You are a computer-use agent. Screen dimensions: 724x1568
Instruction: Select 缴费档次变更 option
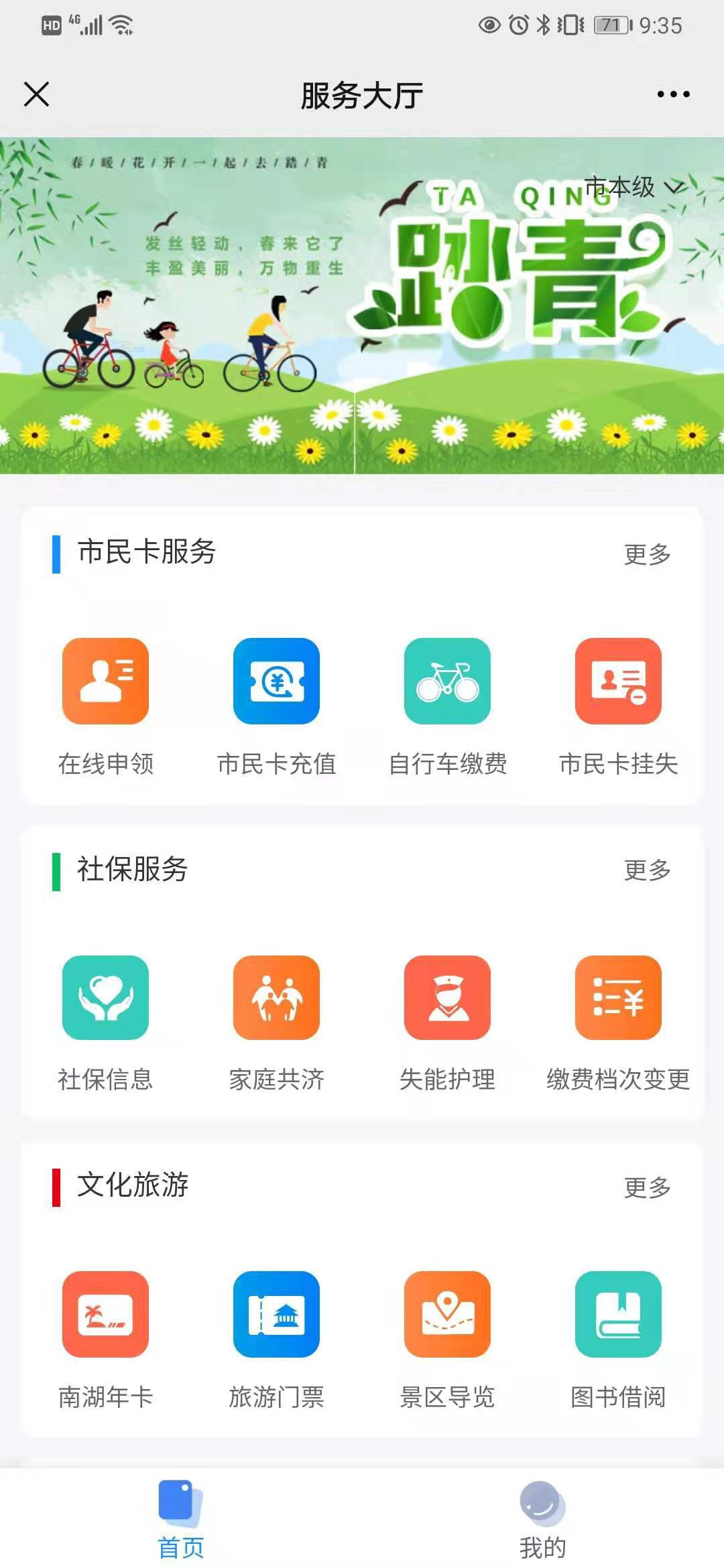coord(618,998)
